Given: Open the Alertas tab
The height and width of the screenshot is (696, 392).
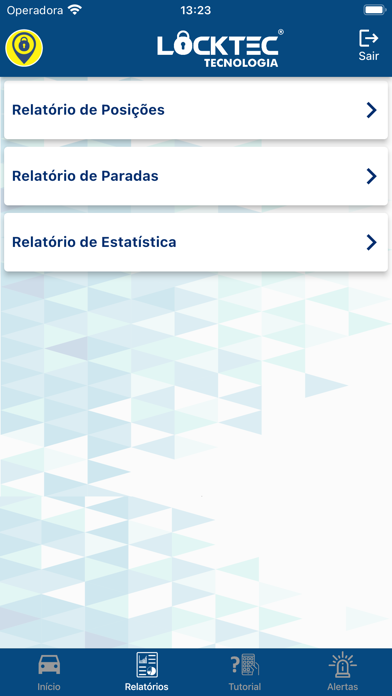Looking at the screenshot, I should (x=343, y=672).
